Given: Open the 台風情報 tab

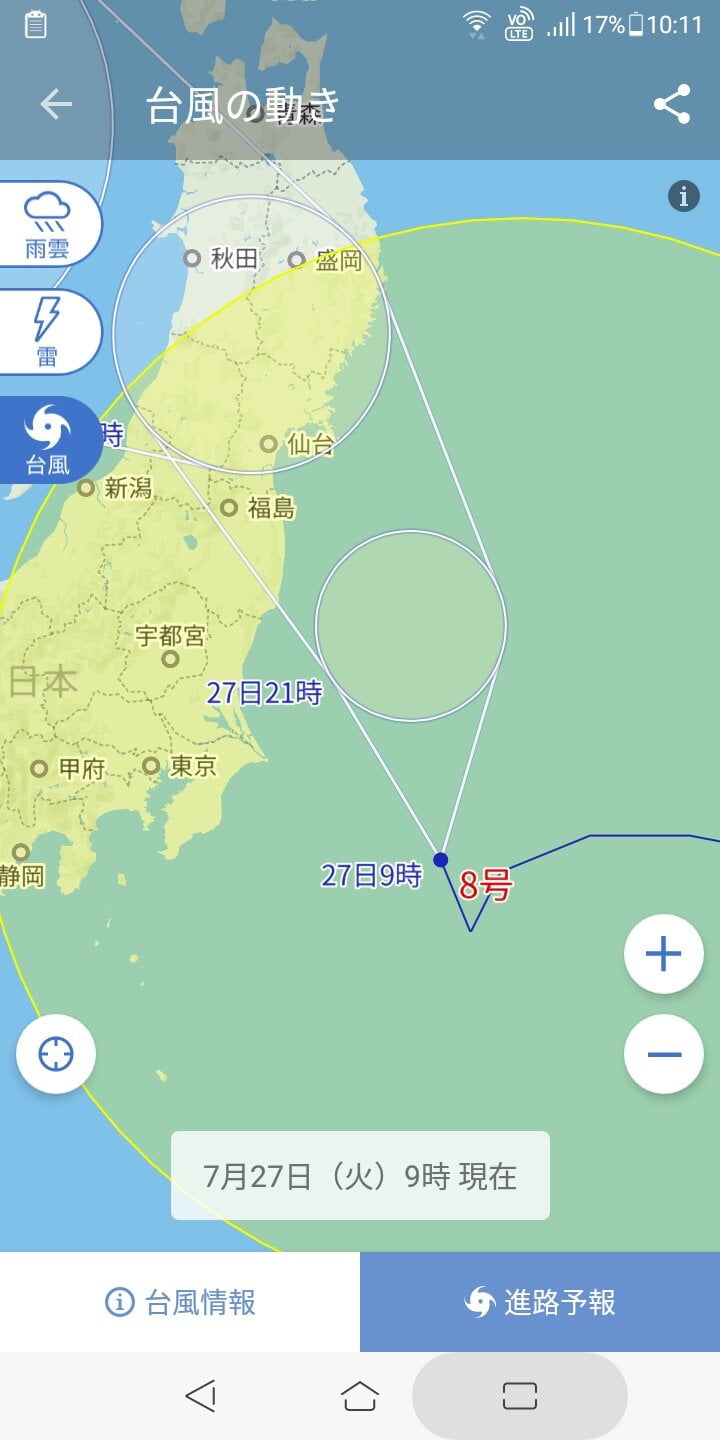Looking at the screenshot, I should pyautogui.click(x=180, y=1302).
